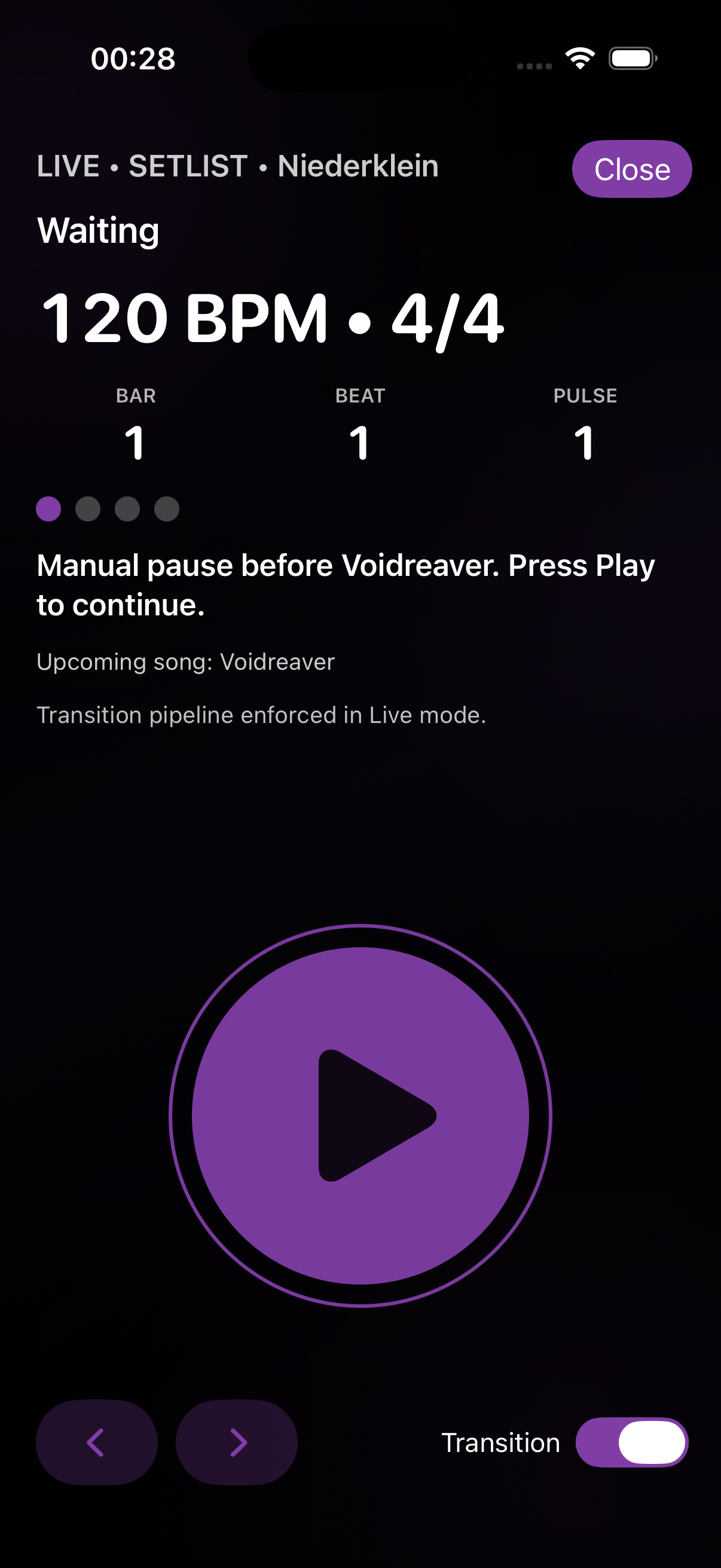Click the fourth beat indicator dot
The image size is (721, 1568).
pyautogui.click(x=168, y=509)
